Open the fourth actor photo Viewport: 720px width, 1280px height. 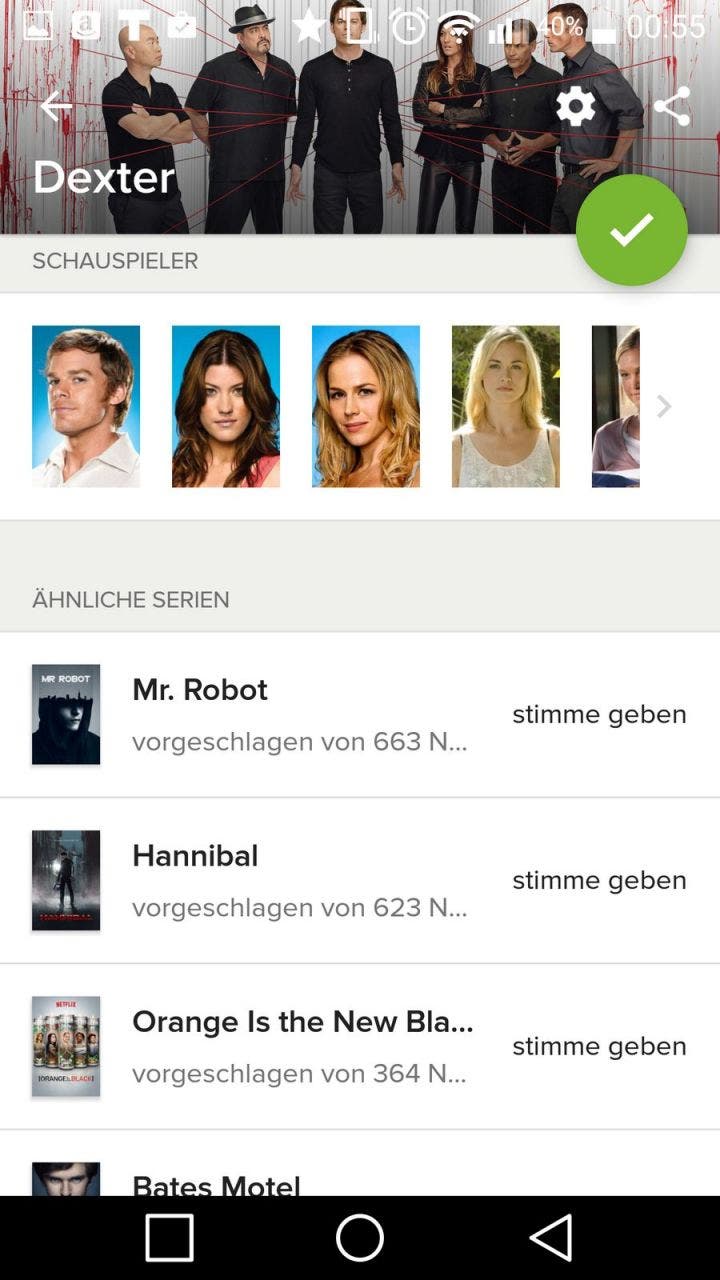coord(506,406)
